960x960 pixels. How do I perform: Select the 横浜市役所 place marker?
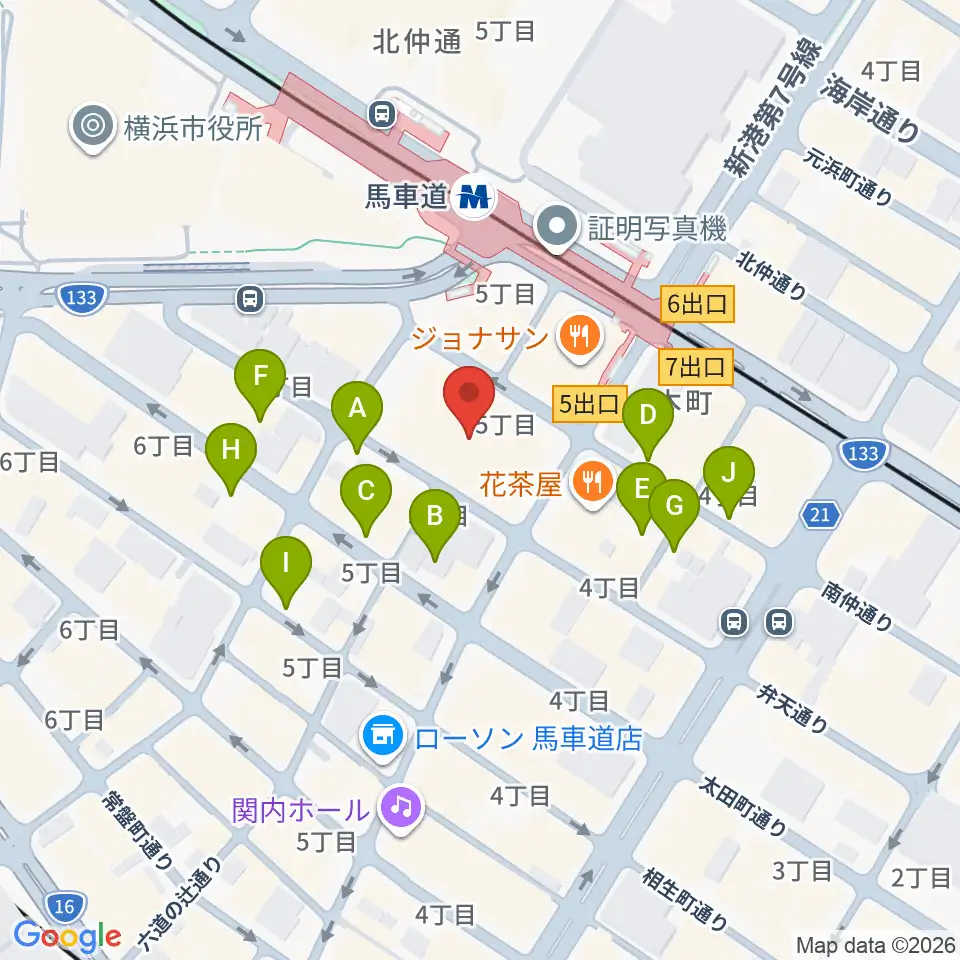coord(93,129)
